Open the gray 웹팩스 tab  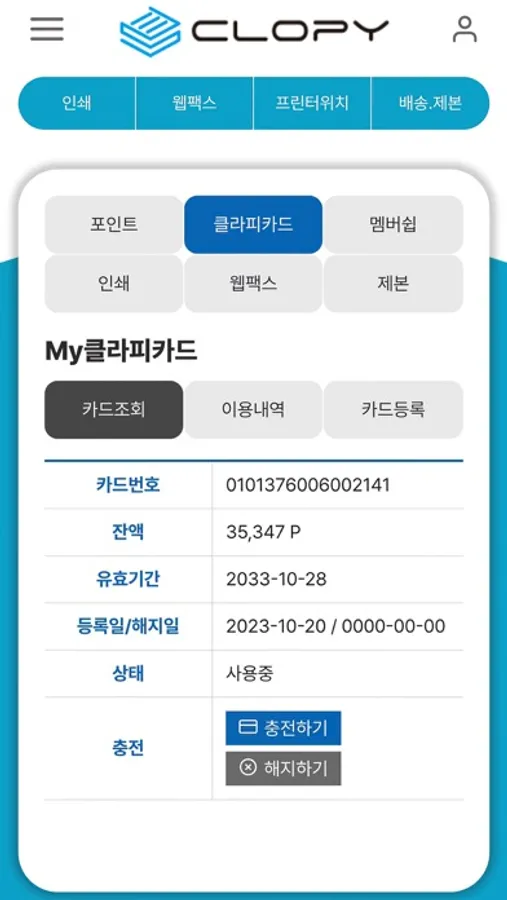253,284
